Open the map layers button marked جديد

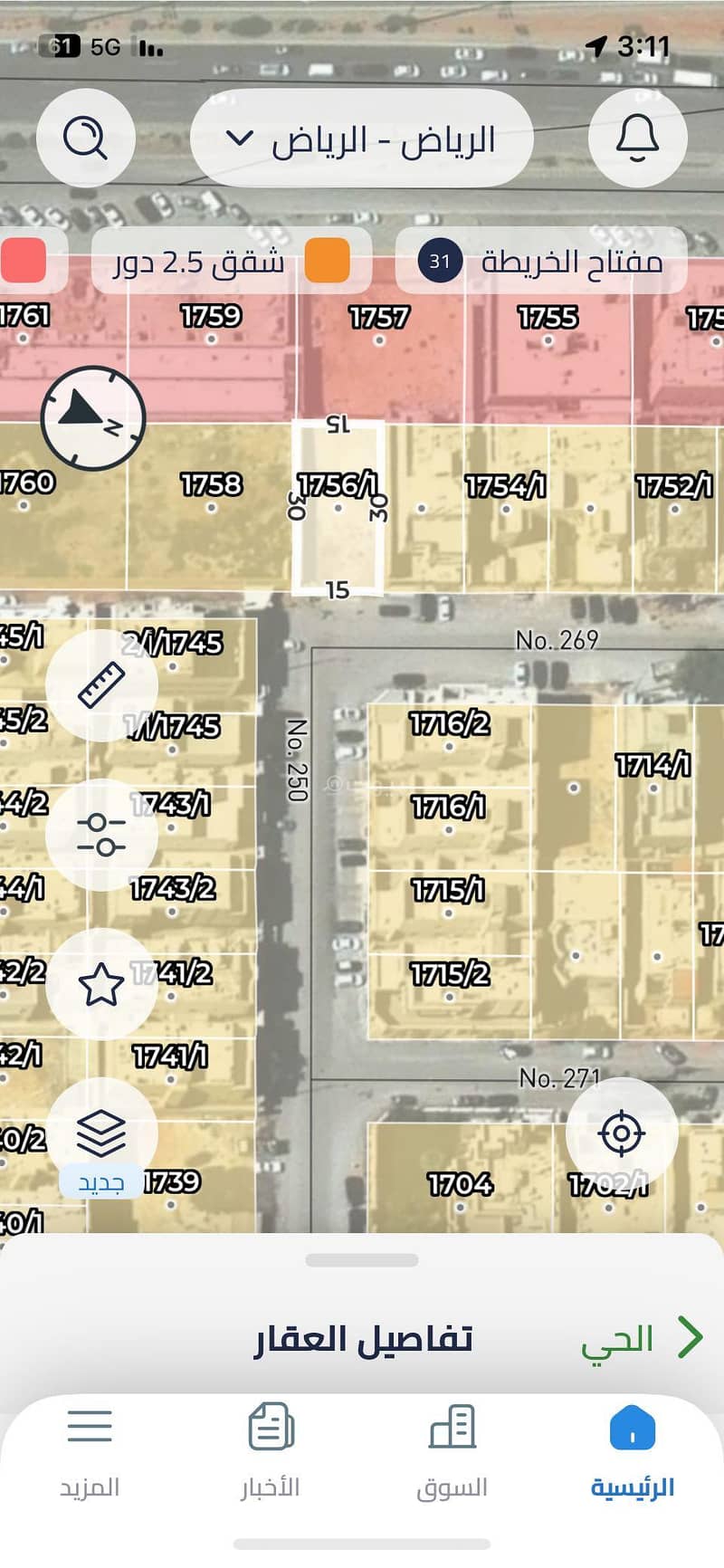(x=101, y=1135)
